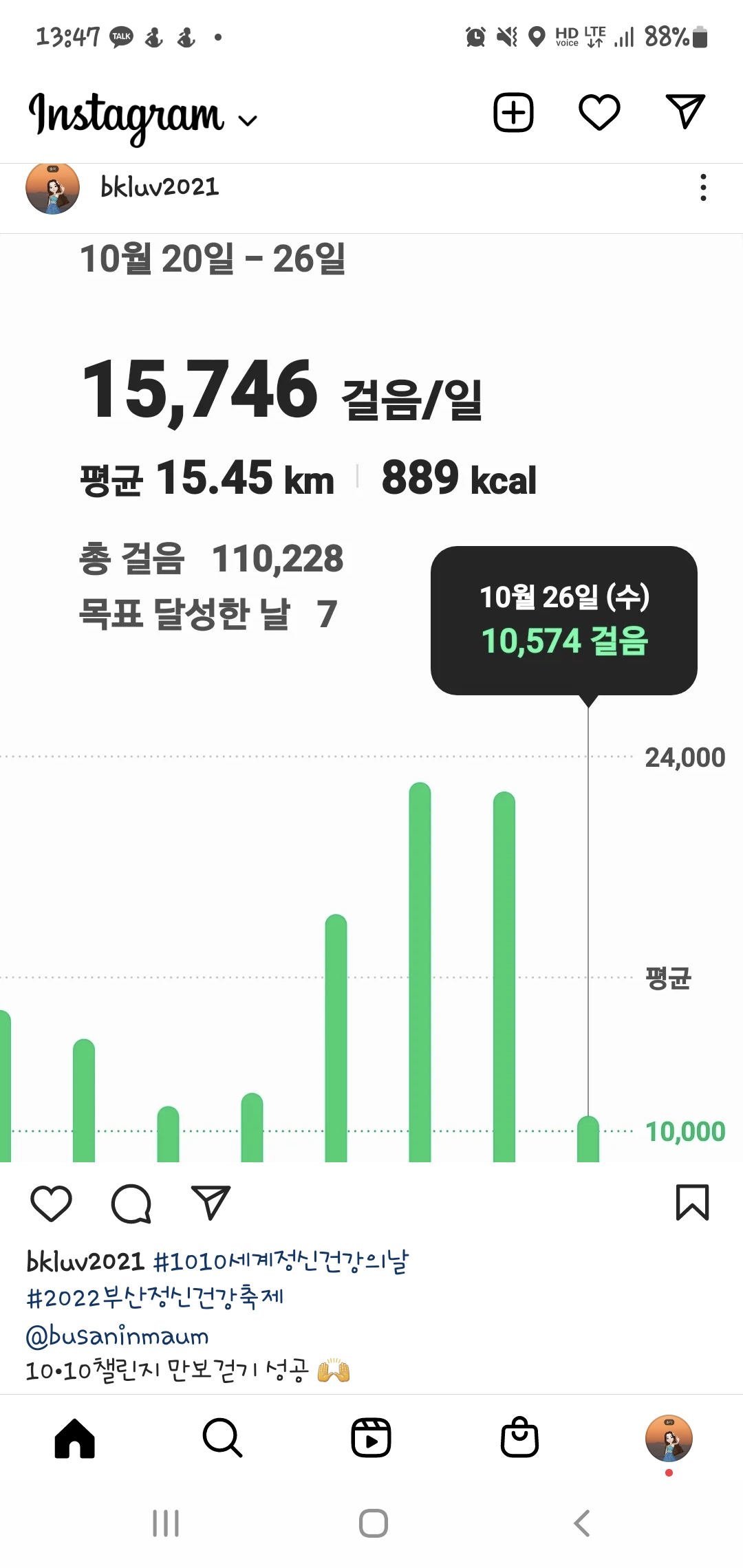Switch to the Reels tab
Screen dimensions: 743x1568
(x=371, y=1439)
